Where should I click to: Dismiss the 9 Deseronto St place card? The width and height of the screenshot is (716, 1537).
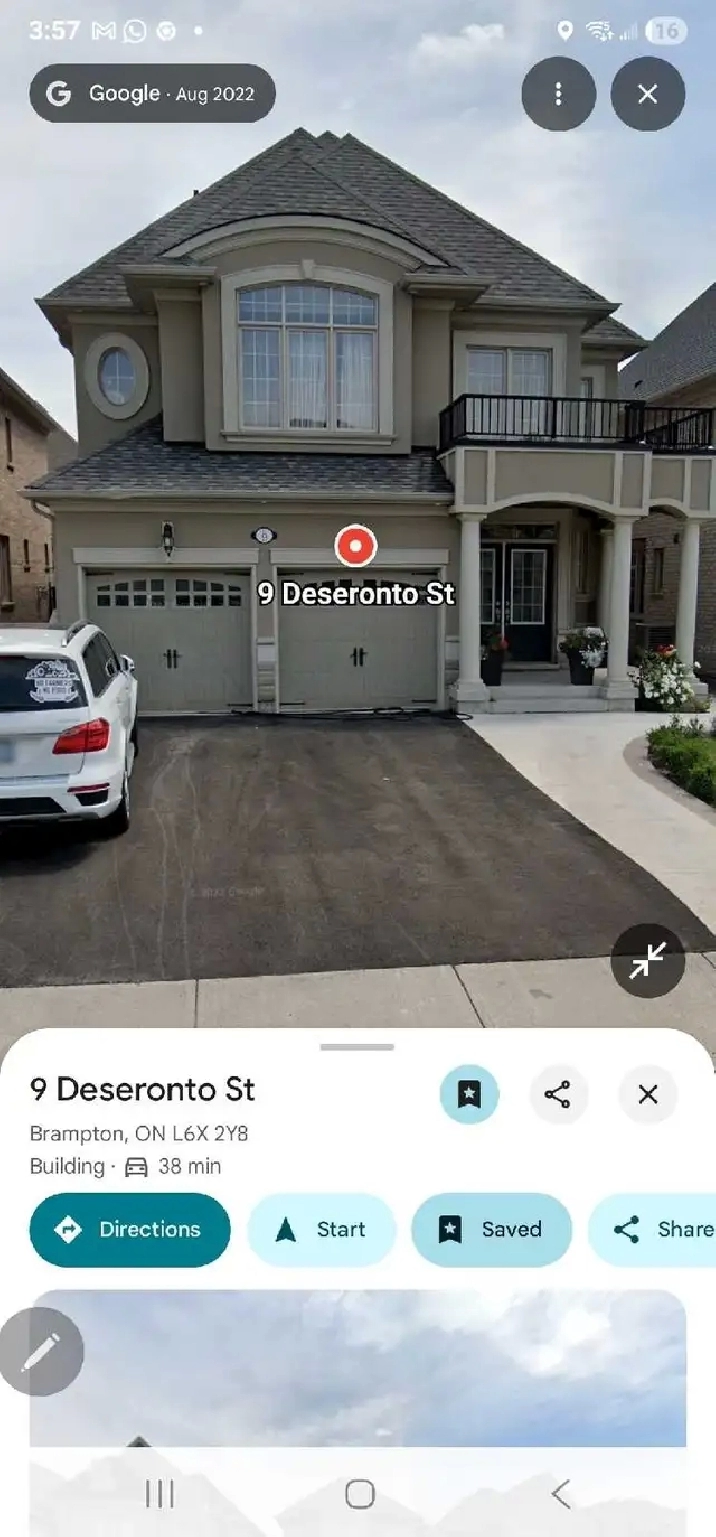point(647,1094)
